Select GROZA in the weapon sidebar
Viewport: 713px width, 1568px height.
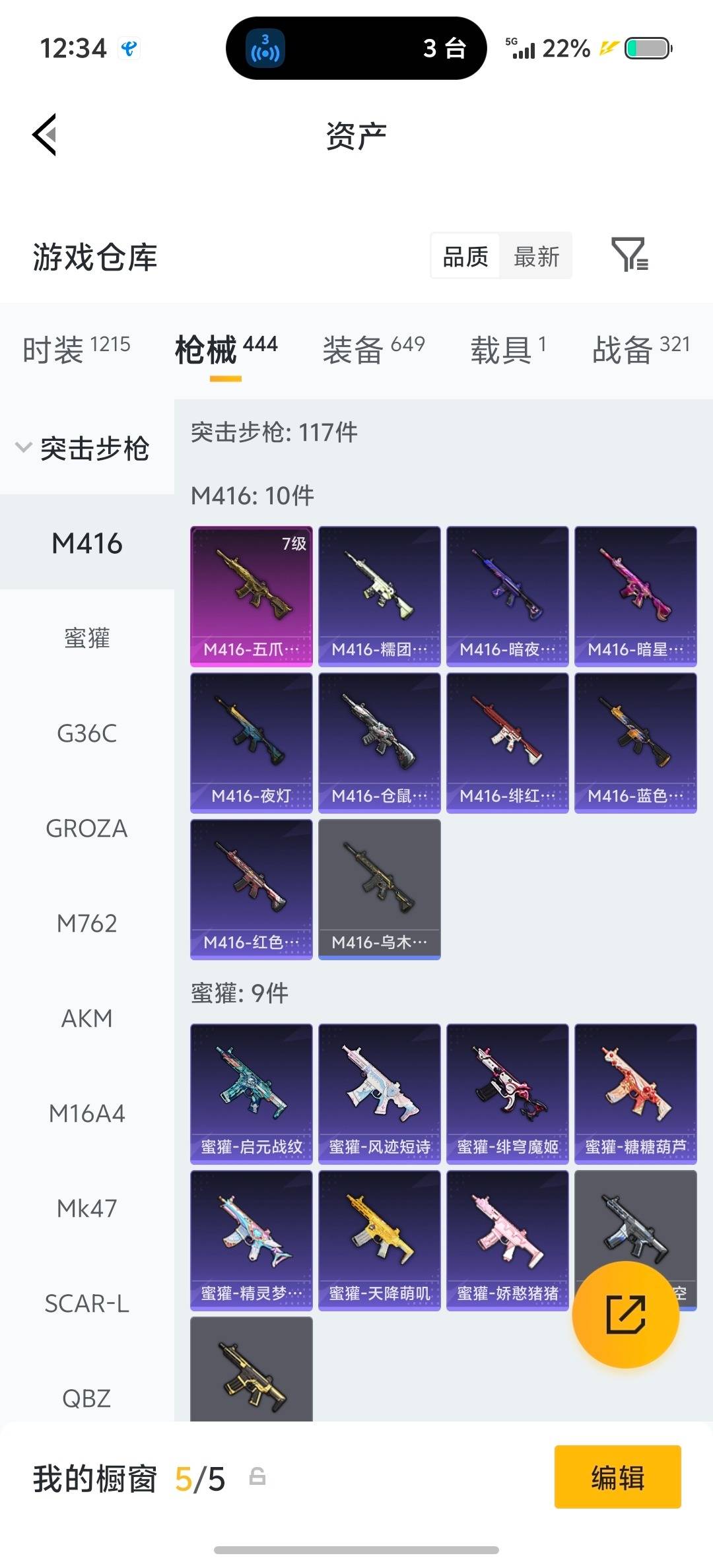coord(86,828)
